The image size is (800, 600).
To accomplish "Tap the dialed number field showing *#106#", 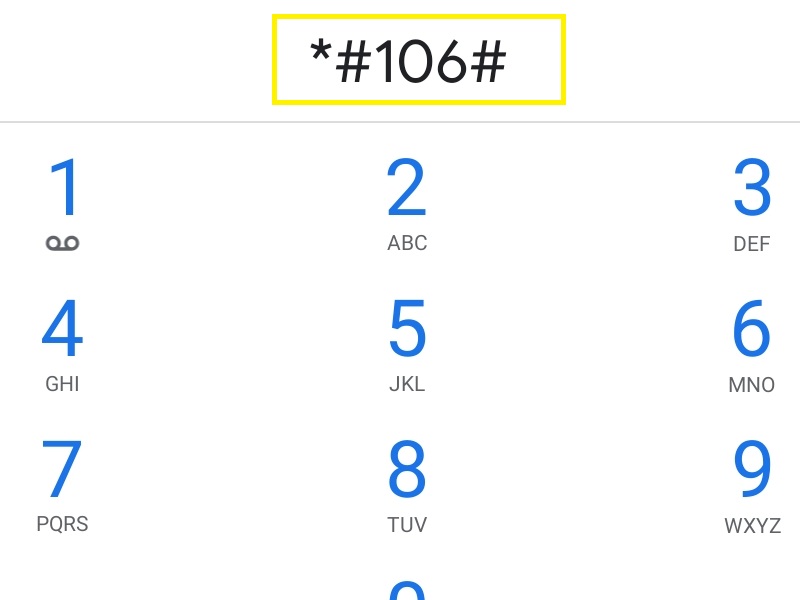I will click(x=419, y=61).
